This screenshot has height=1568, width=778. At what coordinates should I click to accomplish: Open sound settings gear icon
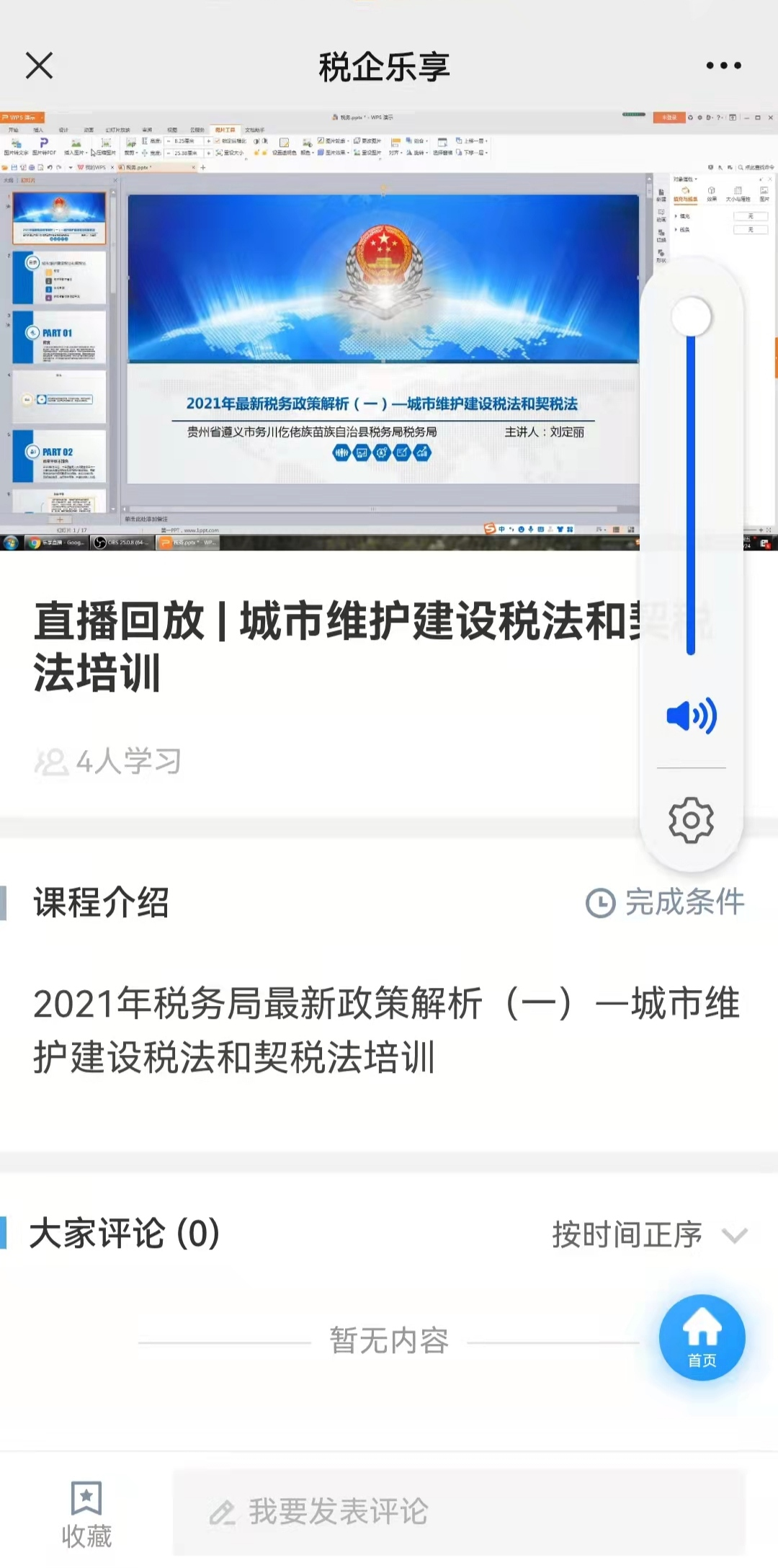coord(691,820)
